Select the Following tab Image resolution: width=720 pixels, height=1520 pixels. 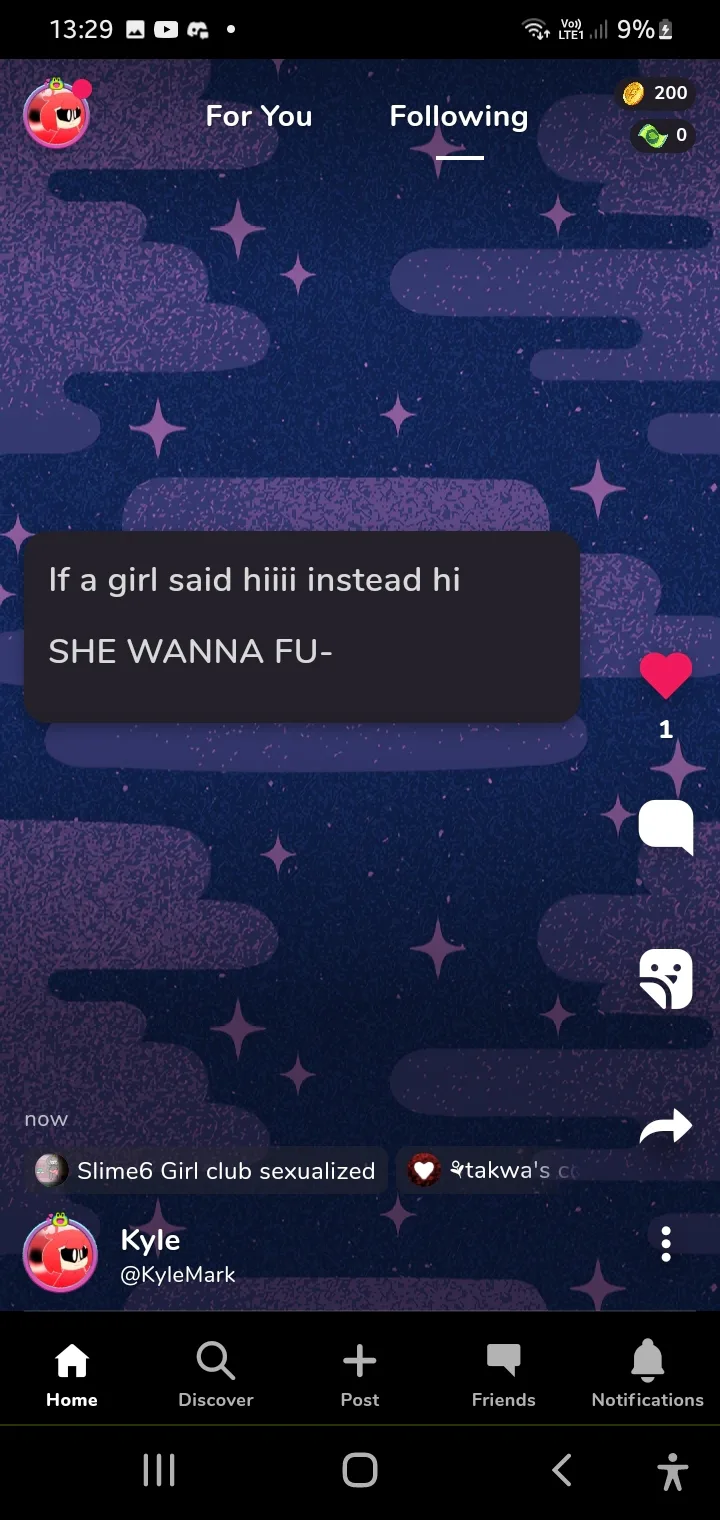point(459,116)
